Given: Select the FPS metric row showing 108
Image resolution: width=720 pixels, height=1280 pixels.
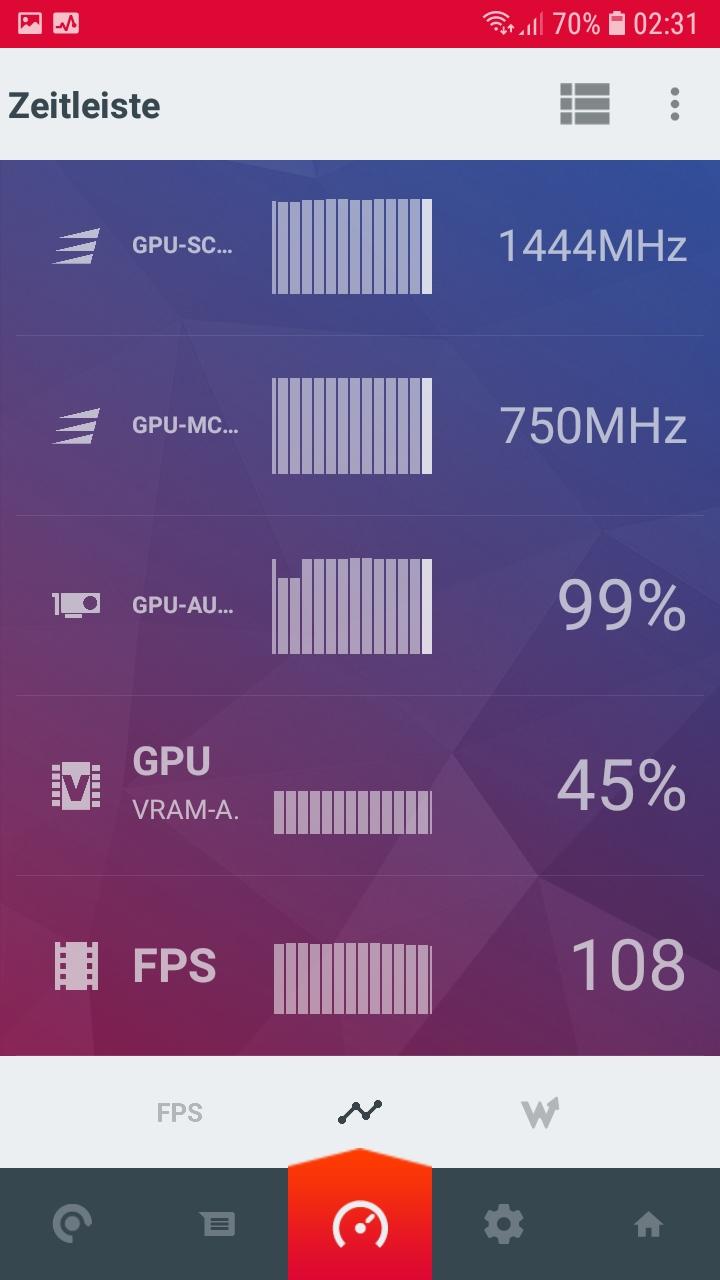Looking at the screenshot, I should click(360, 965).
